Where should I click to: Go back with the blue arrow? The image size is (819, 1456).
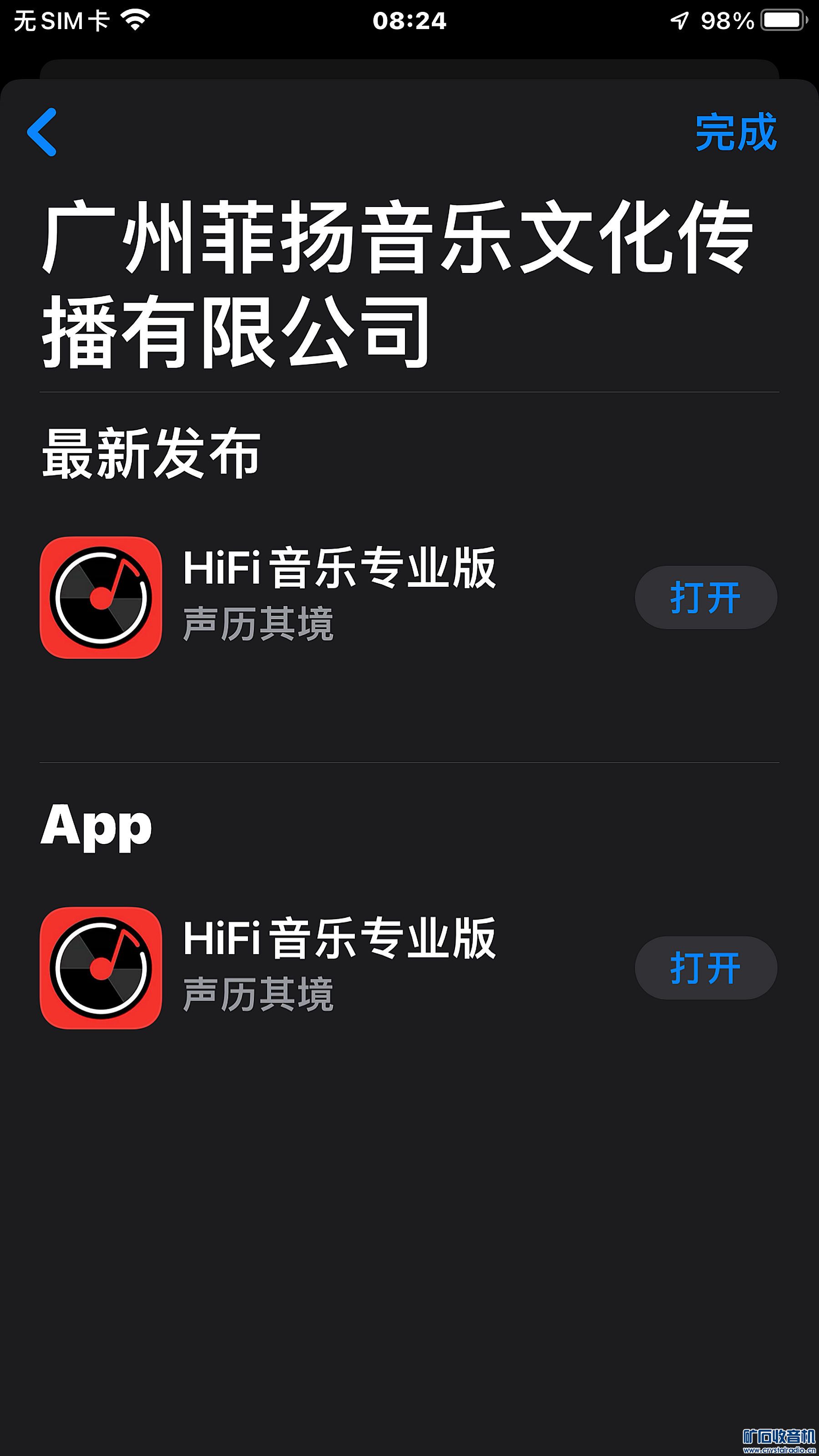click(x=42, y=131)
